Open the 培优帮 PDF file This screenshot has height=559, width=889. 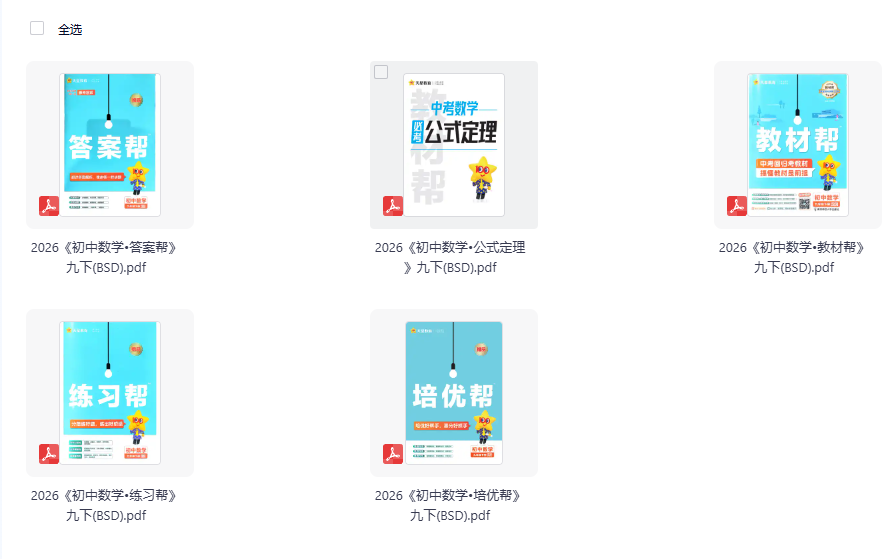[453, 392]
